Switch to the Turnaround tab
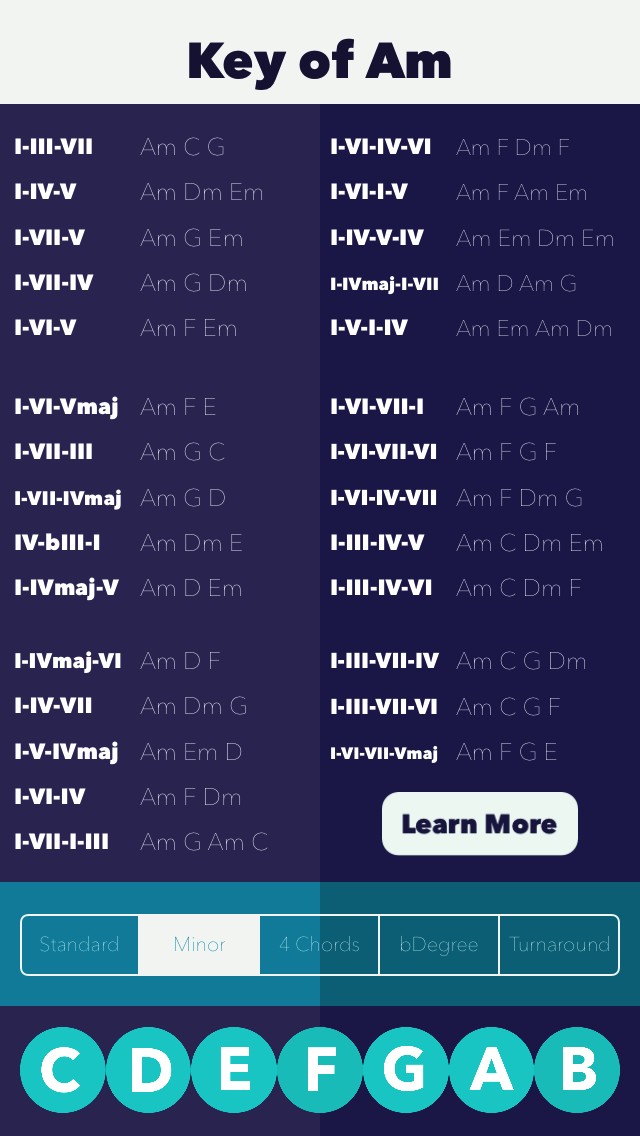The width and height of the screenshot is (640, 1136). pyautogui.click(x=559, y=945)
